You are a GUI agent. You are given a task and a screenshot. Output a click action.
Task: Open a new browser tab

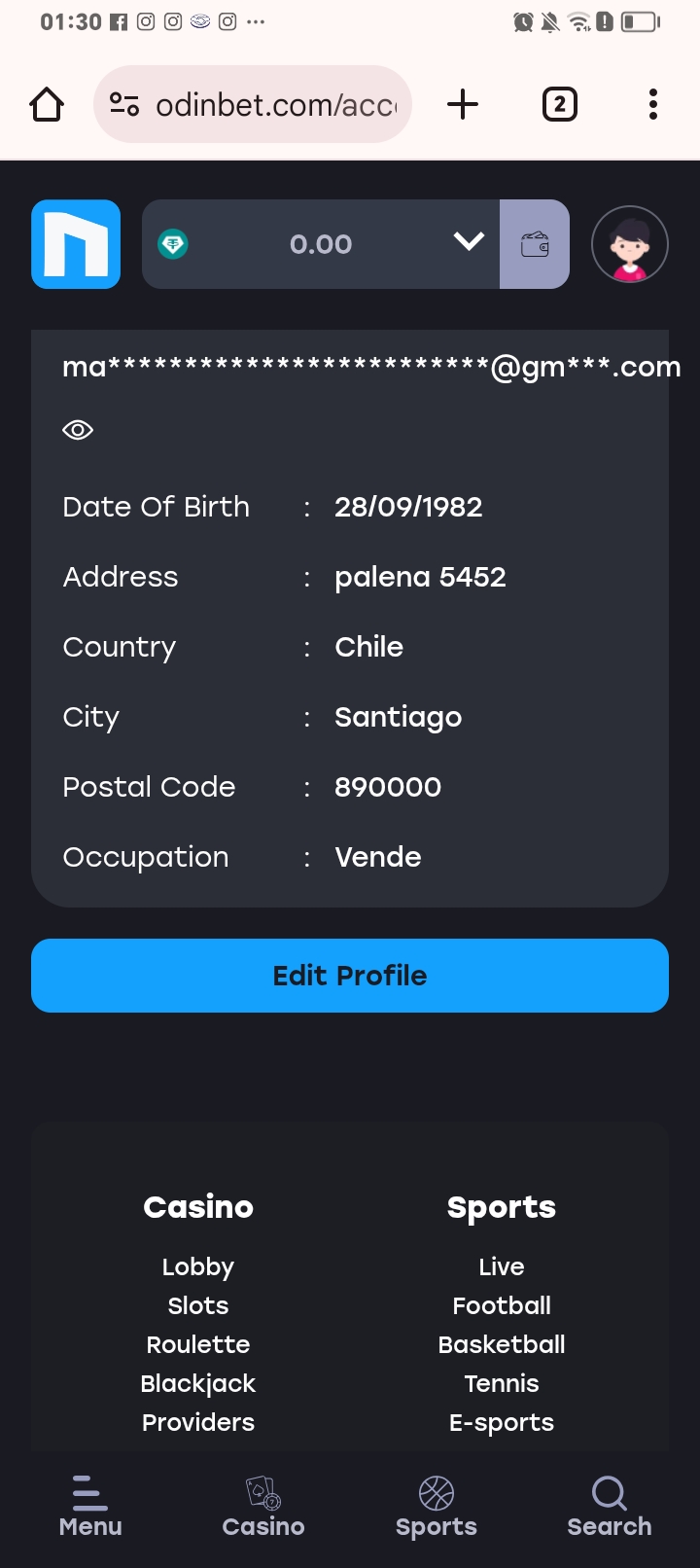coord(463,104)
